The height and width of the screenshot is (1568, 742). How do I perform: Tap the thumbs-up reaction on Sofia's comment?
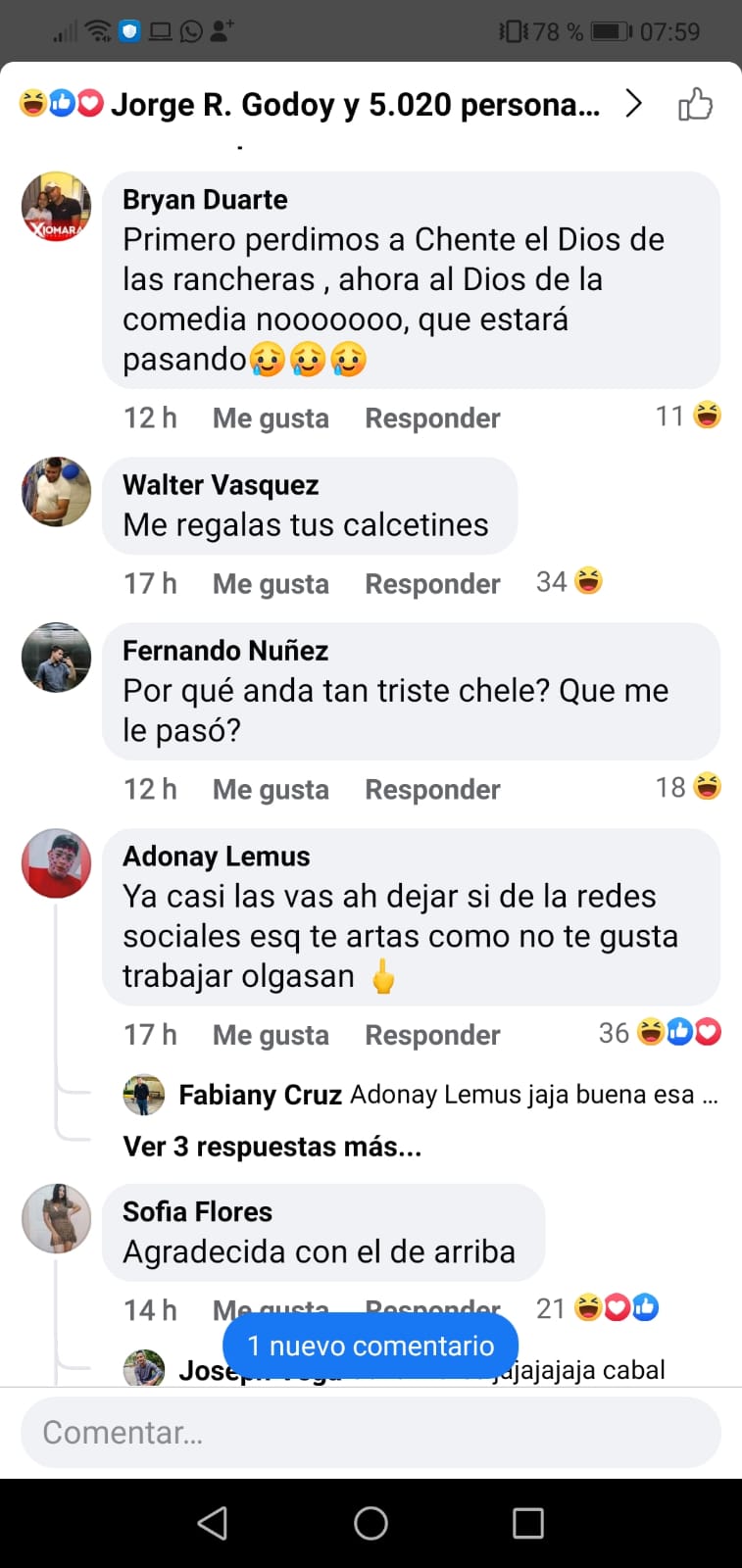click(645, 1306)
